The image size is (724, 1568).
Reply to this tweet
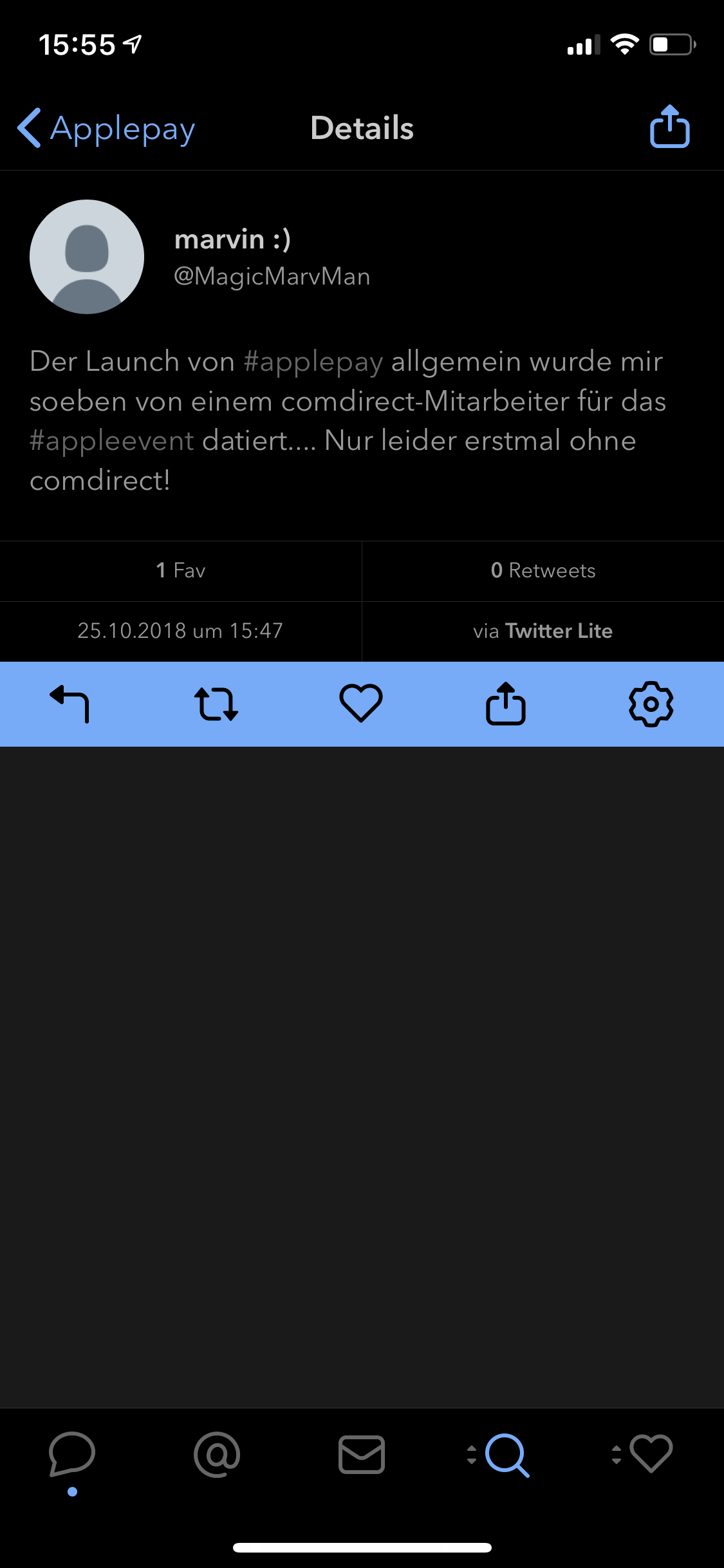click(70, 704)
